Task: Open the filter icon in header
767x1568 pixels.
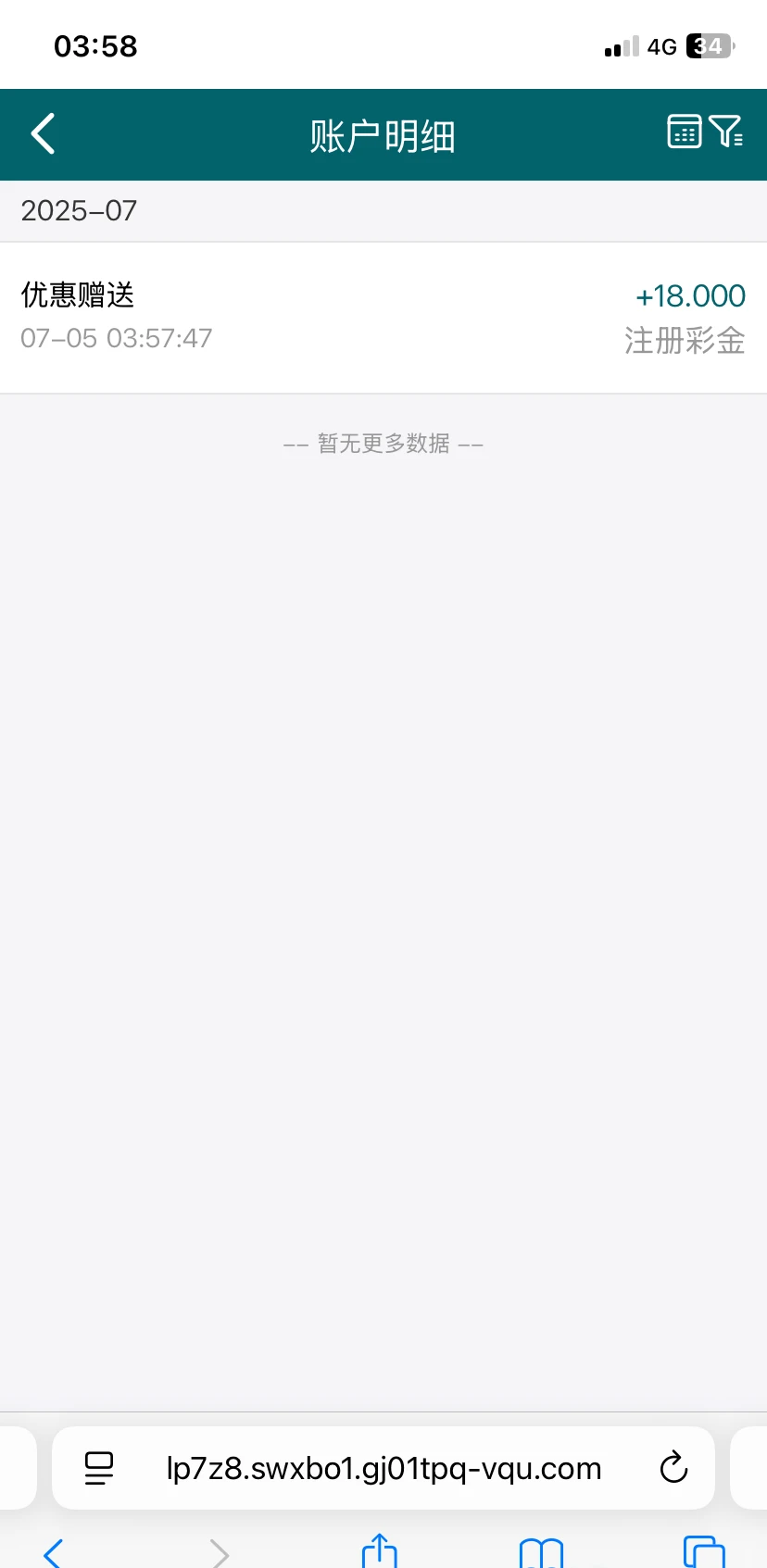Action: point(725,132)
